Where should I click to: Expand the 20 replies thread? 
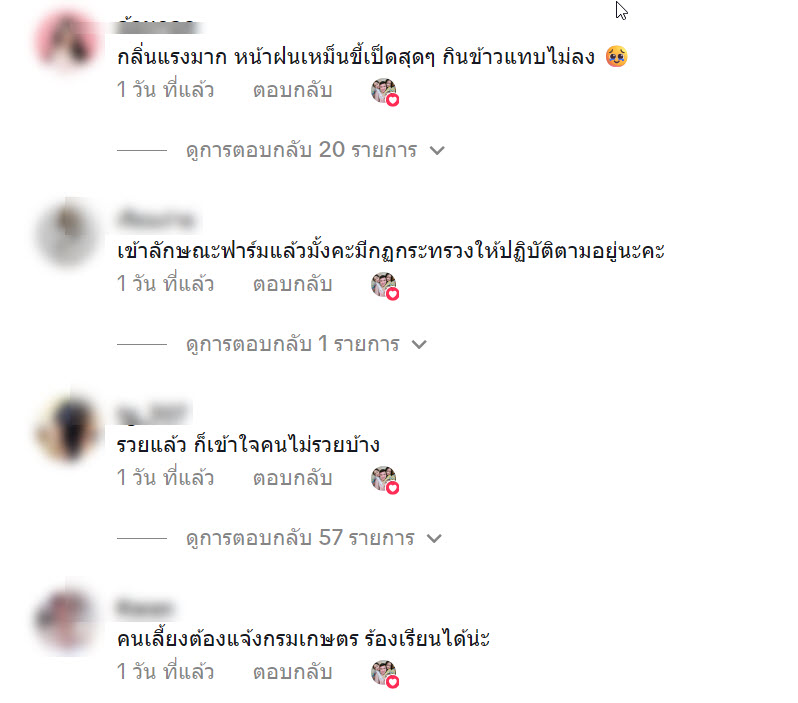[314, 151]
